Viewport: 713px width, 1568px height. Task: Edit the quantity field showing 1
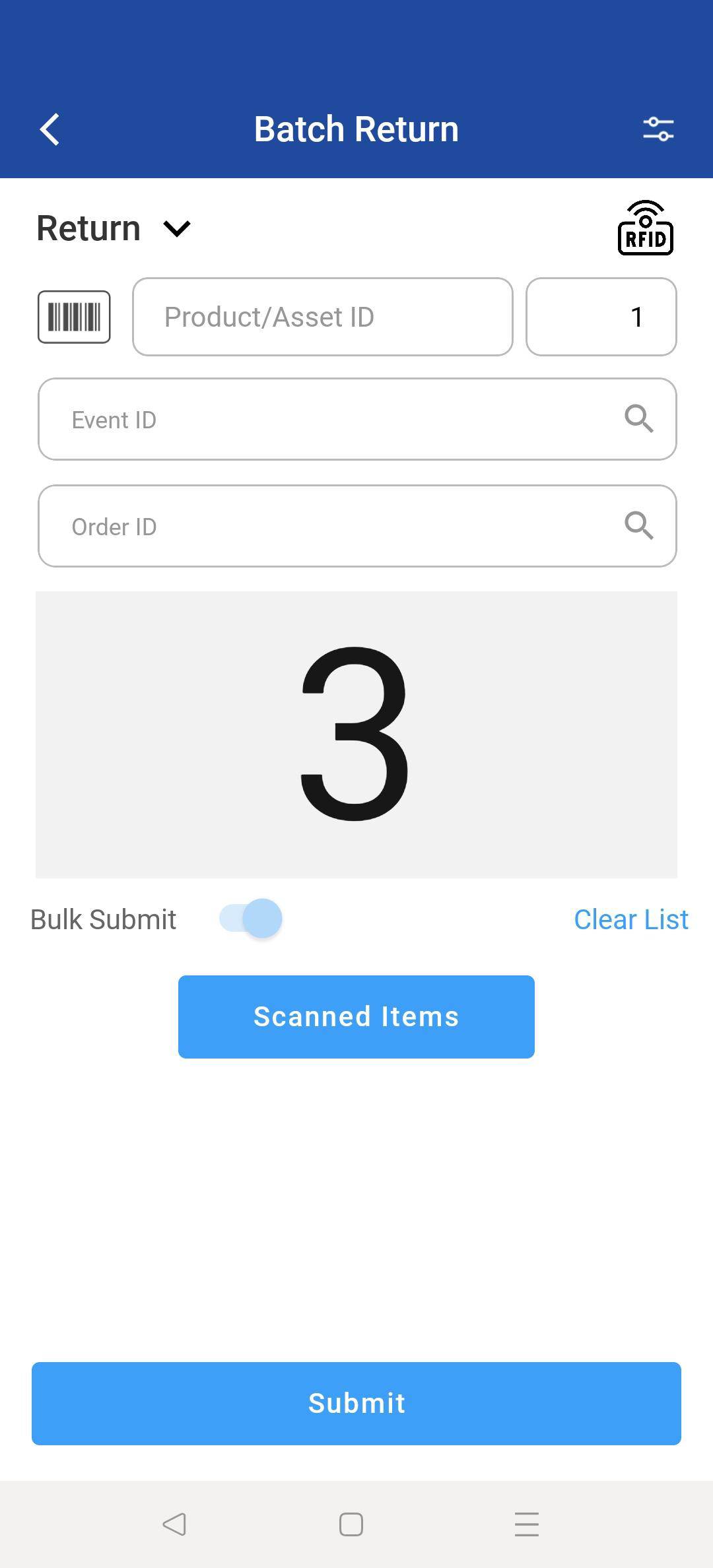[x=601, y=317]
